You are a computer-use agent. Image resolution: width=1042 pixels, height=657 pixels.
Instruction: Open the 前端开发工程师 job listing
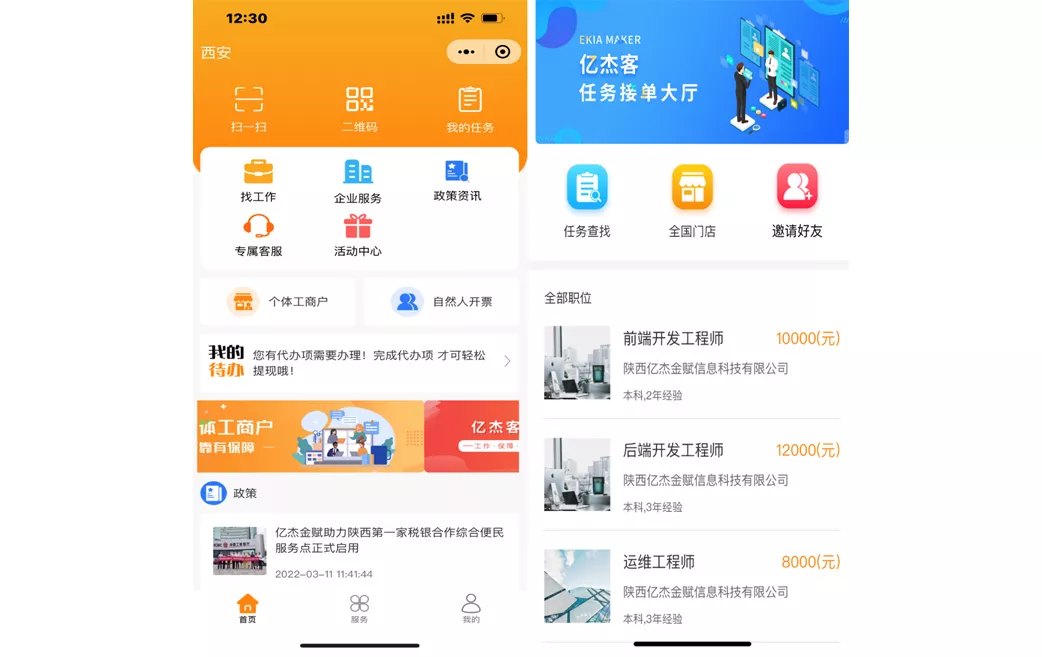pyautogui.click(x=692, y=364)
